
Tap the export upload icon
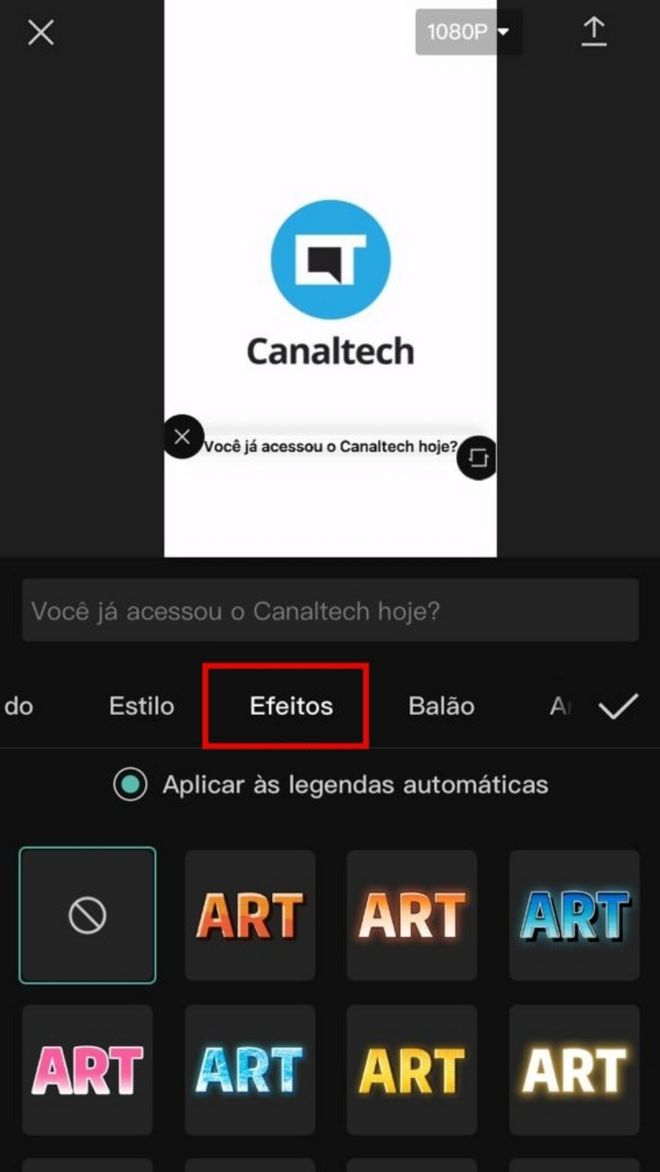(x=594, y=33)
